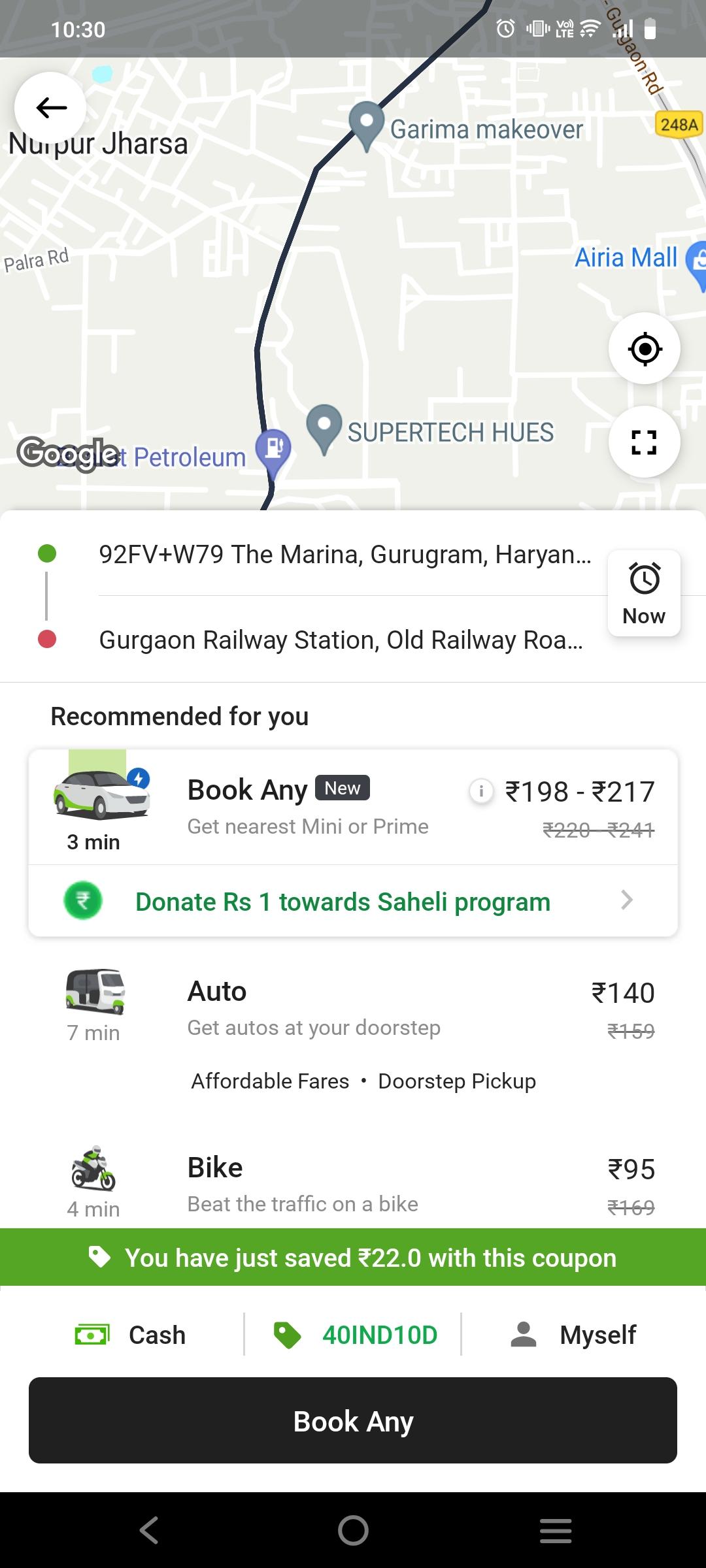Confirm ride with Book Any button

(x=353, y=1420)
